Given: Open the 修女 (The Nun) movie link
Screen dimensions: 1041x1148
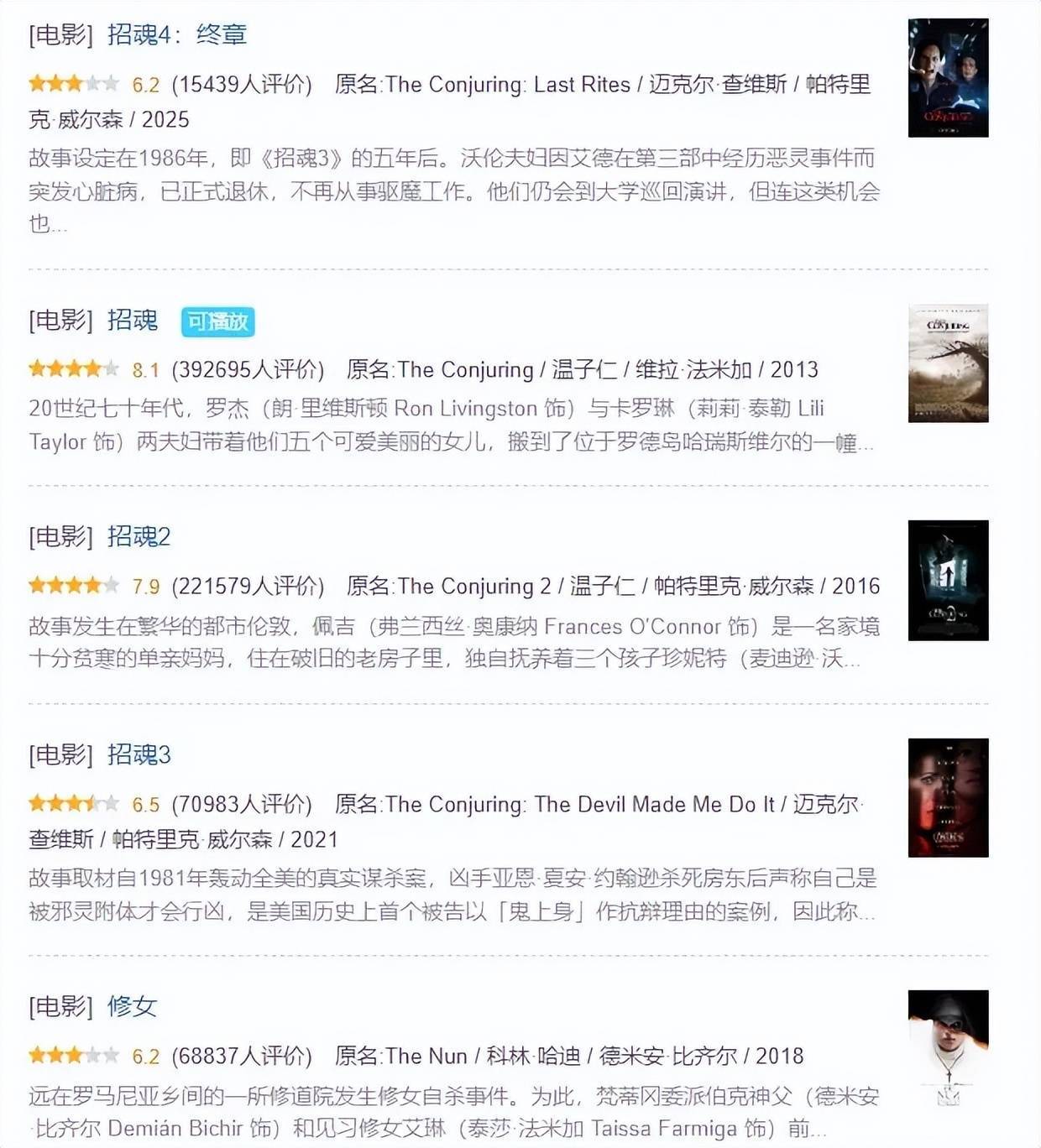Looking at the screenshot, I should 131,1006.
